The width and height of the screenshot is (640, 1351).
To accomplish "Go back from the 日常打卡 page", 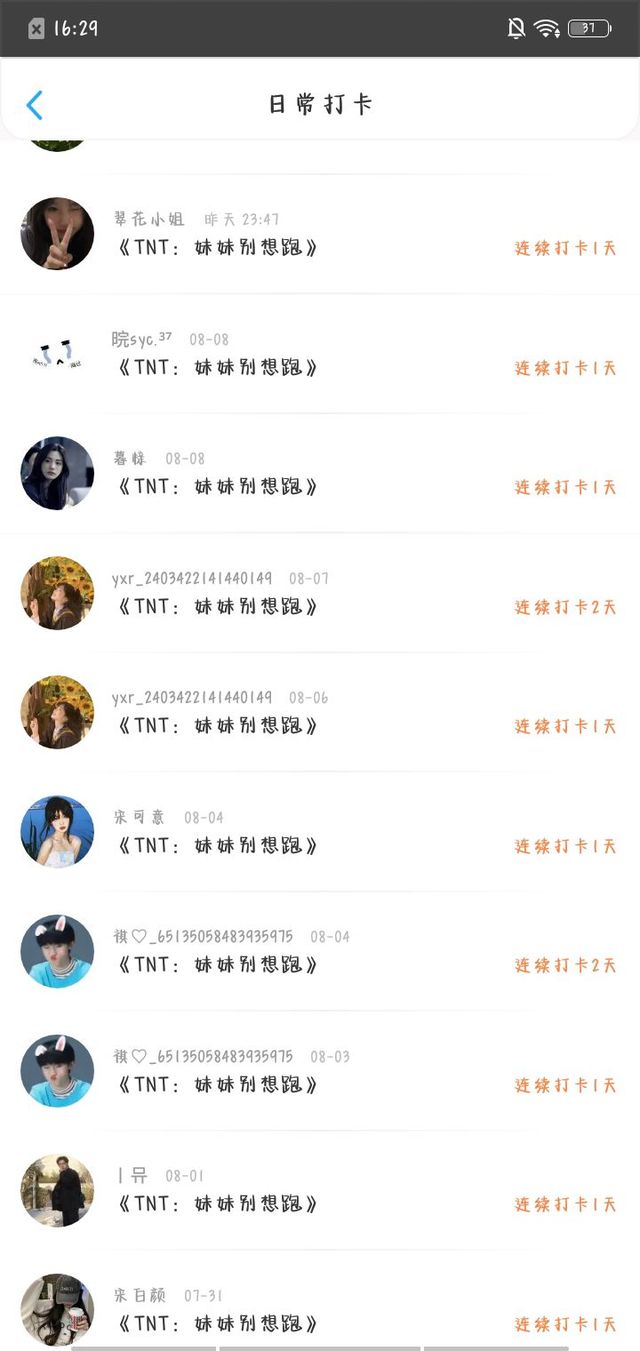I will point(35,105).
